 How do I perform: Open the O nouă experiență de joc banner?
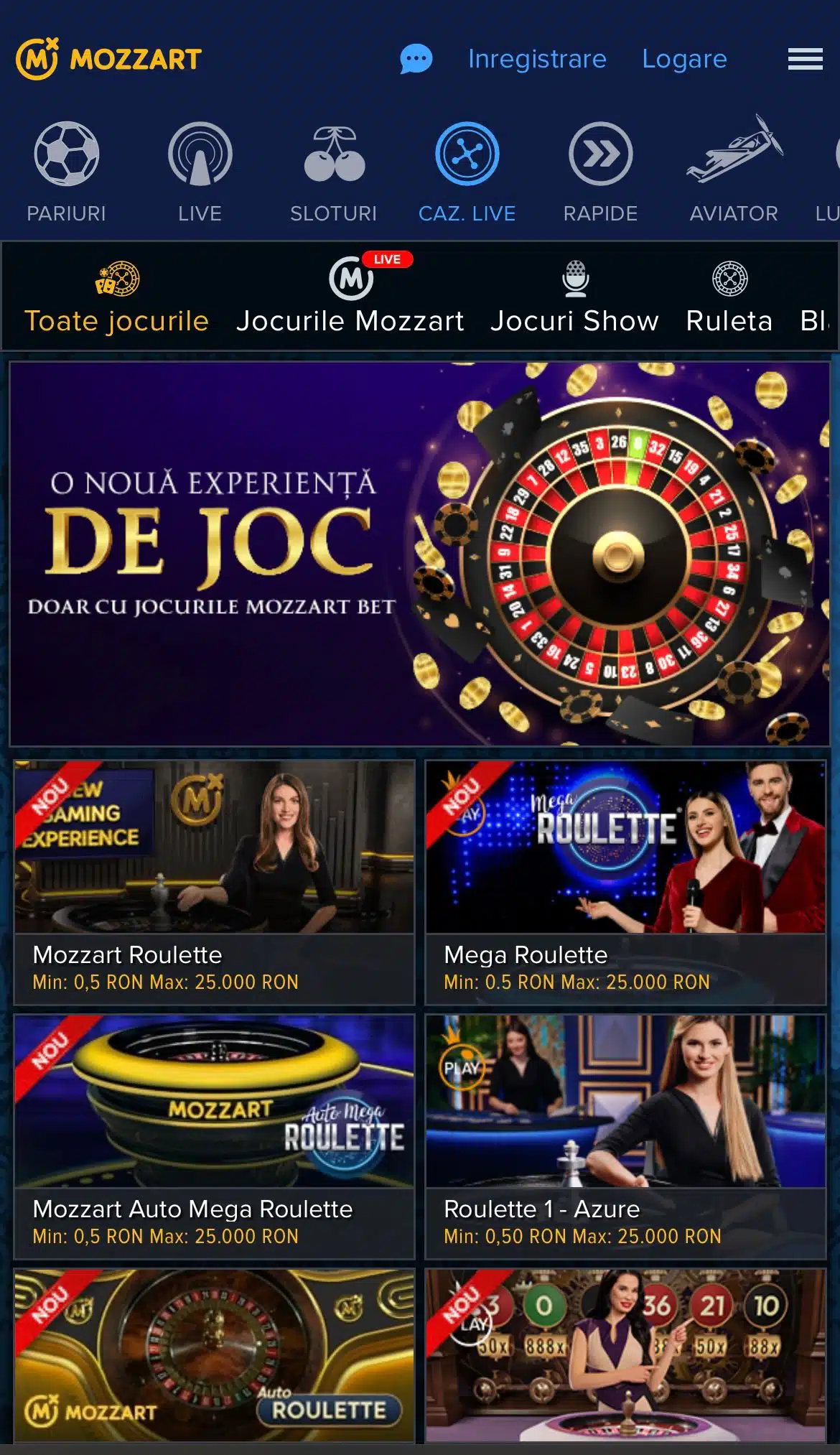point(419,554)
